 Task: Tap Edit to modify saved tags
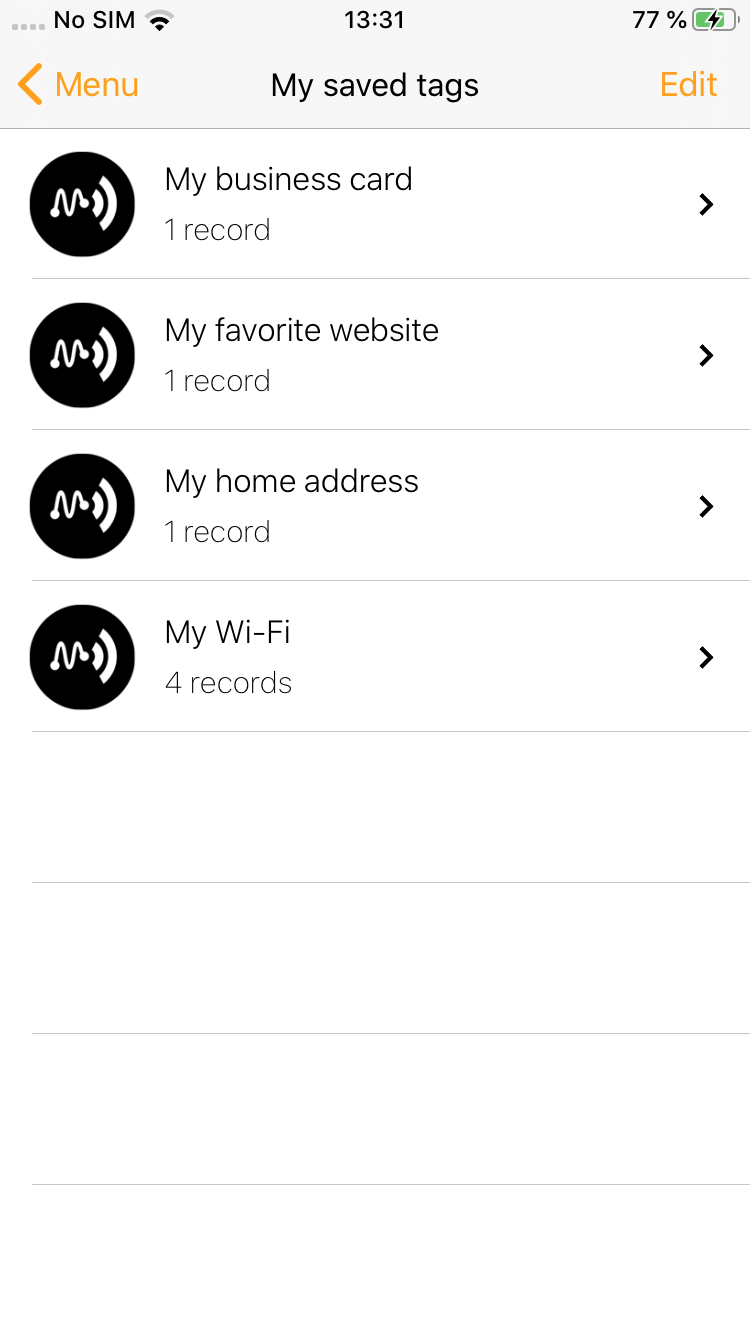click(x=688, y=85)
